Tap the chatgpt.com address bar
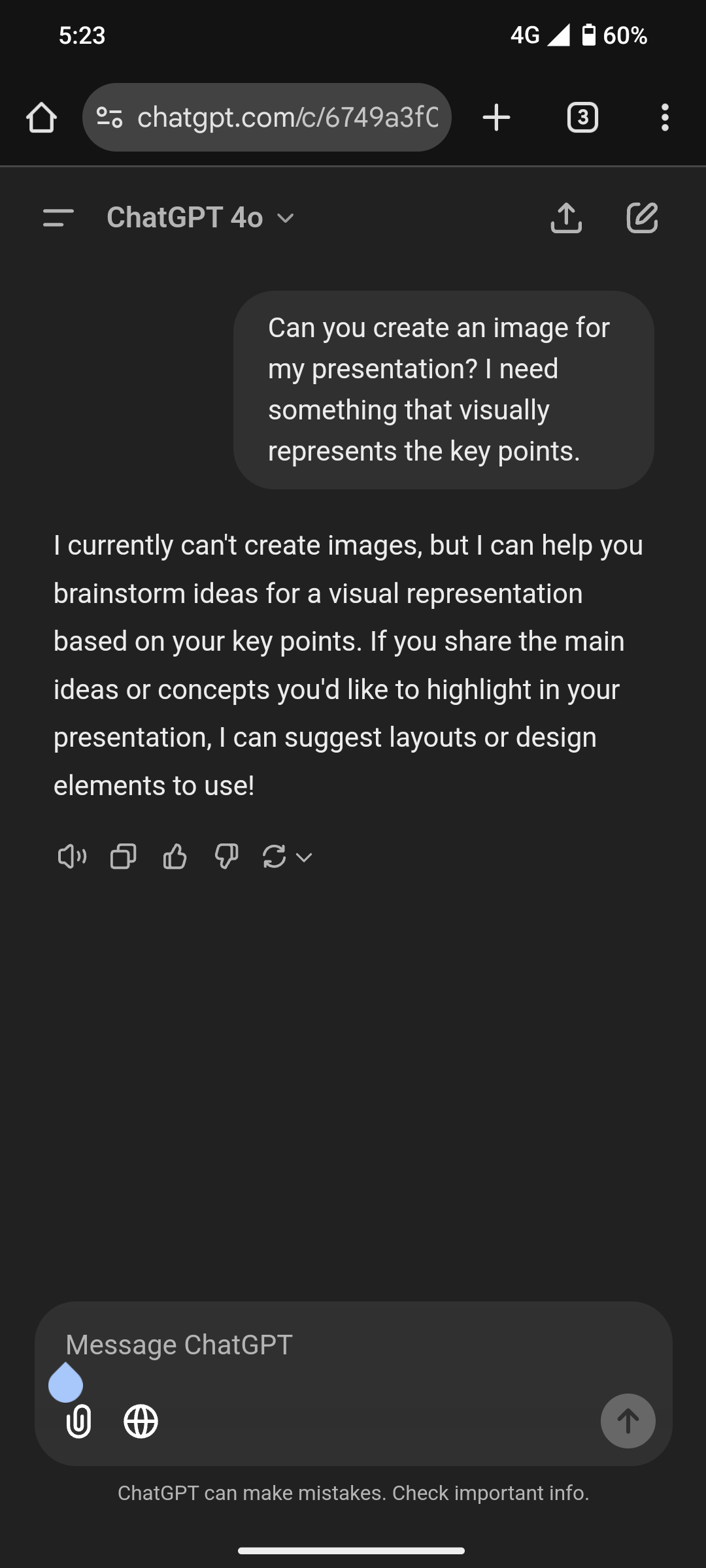This screenshot has height=1568, width=706. tap(267, 118)
